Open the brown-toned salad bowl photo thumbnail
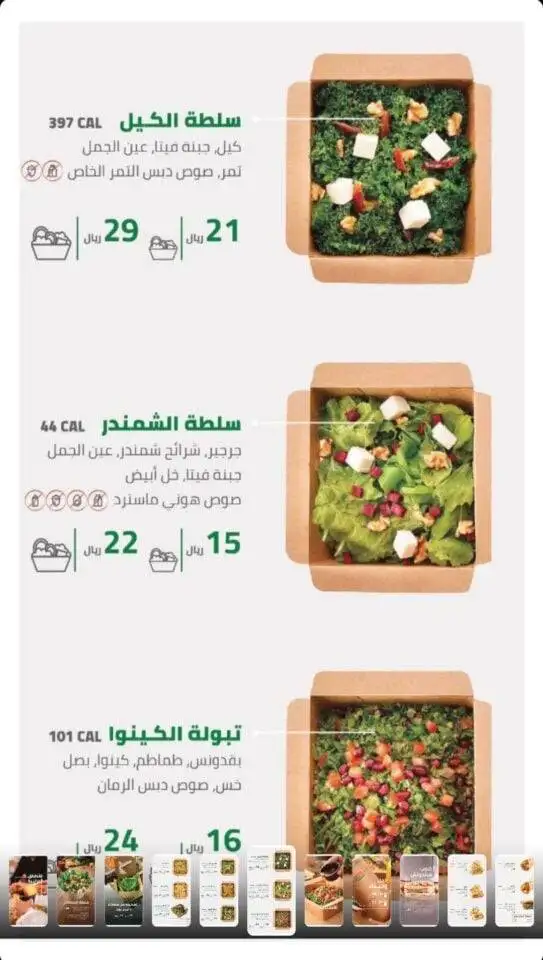This screenshot has height=960, width=543. (76, 890)
